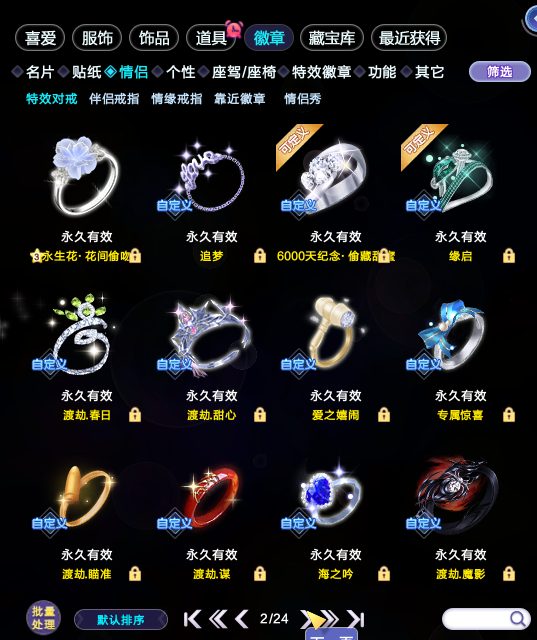Jump to the first page

tap(192, 619)
